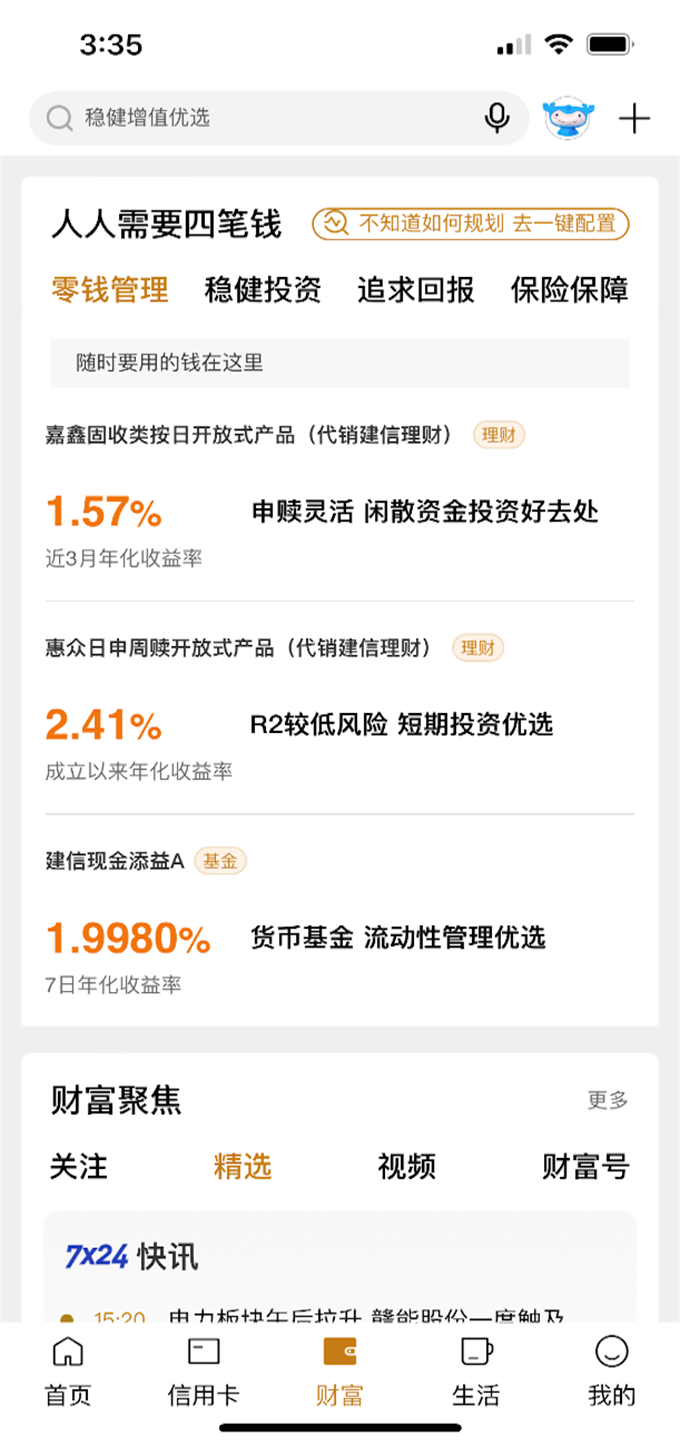
Task: Switch to the 关注 tab
Action: 79,1166
